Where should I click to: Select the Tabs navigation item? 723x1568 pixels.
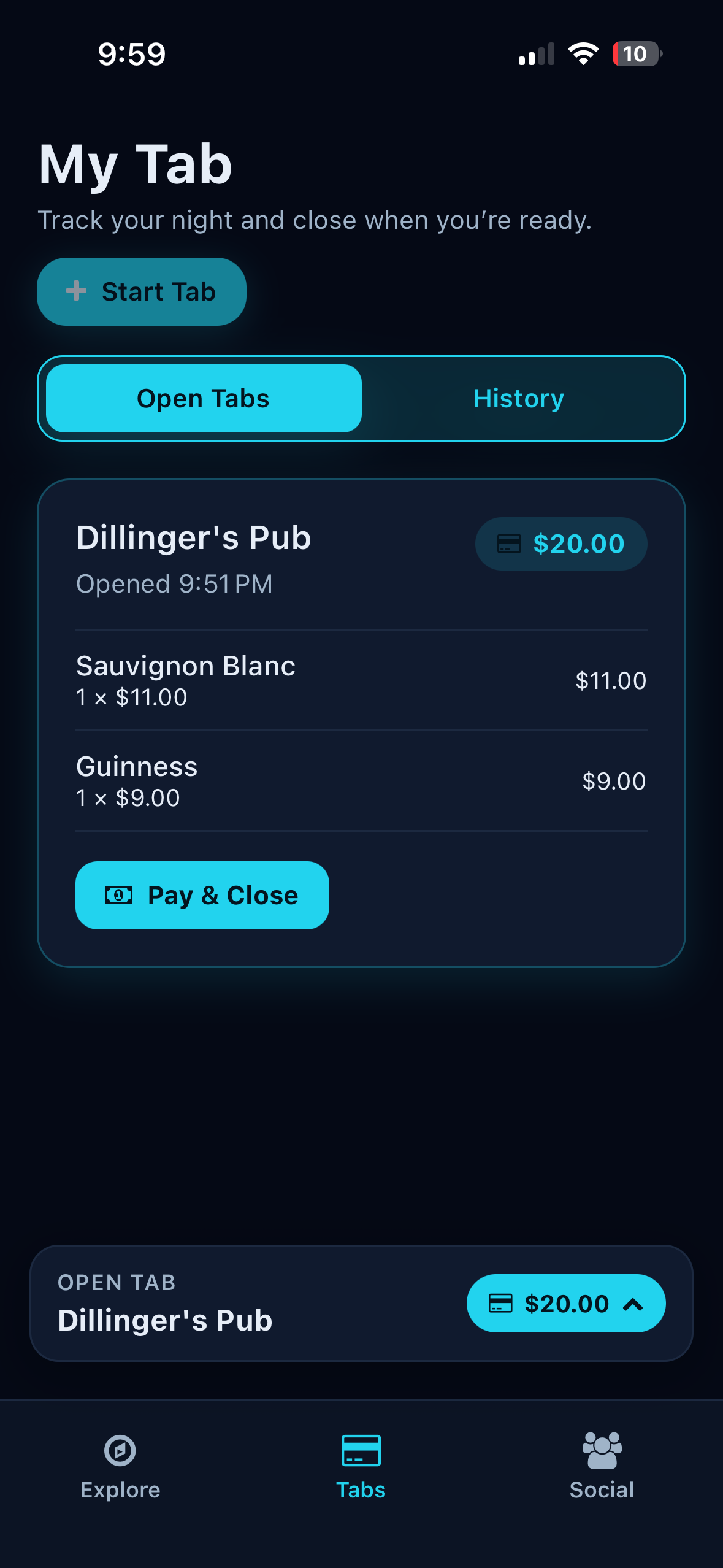point(361,1467)
